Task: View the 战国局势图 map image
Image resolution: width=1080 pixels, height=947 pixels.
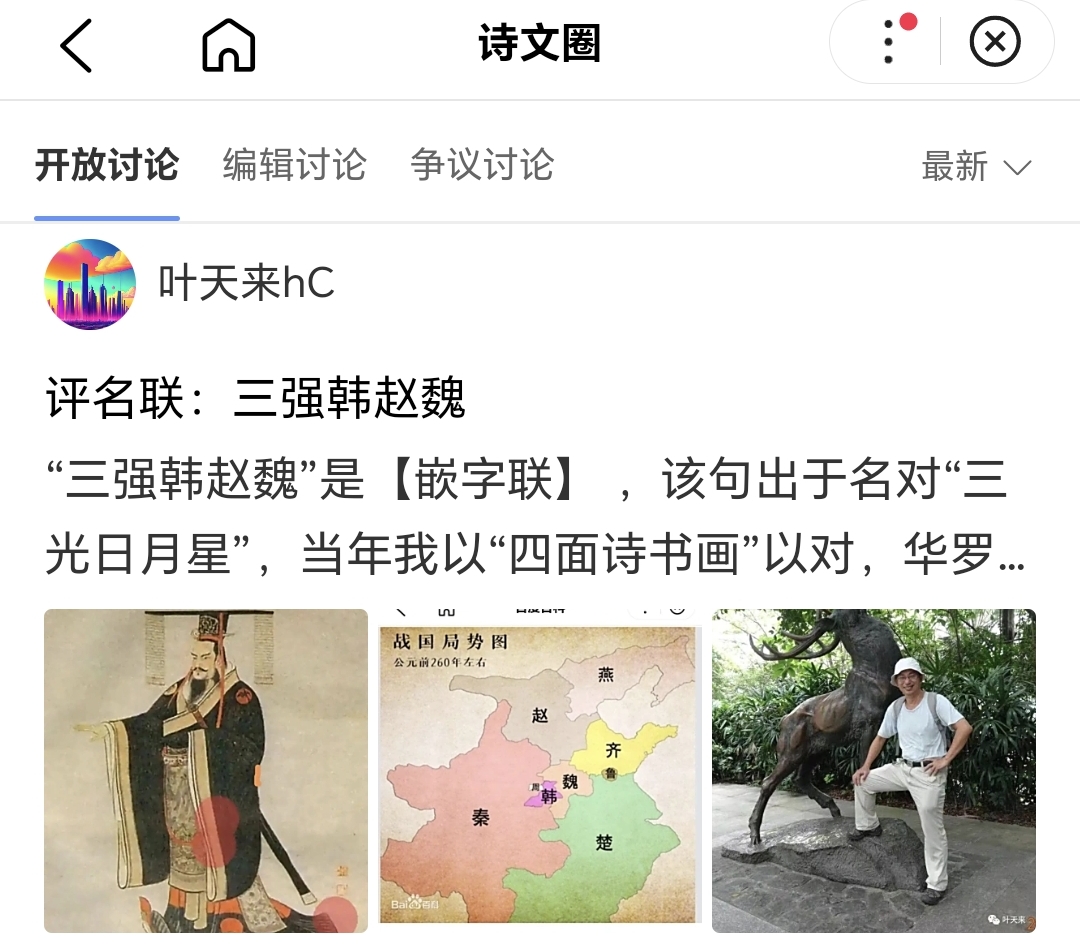Action: (540, 770)
